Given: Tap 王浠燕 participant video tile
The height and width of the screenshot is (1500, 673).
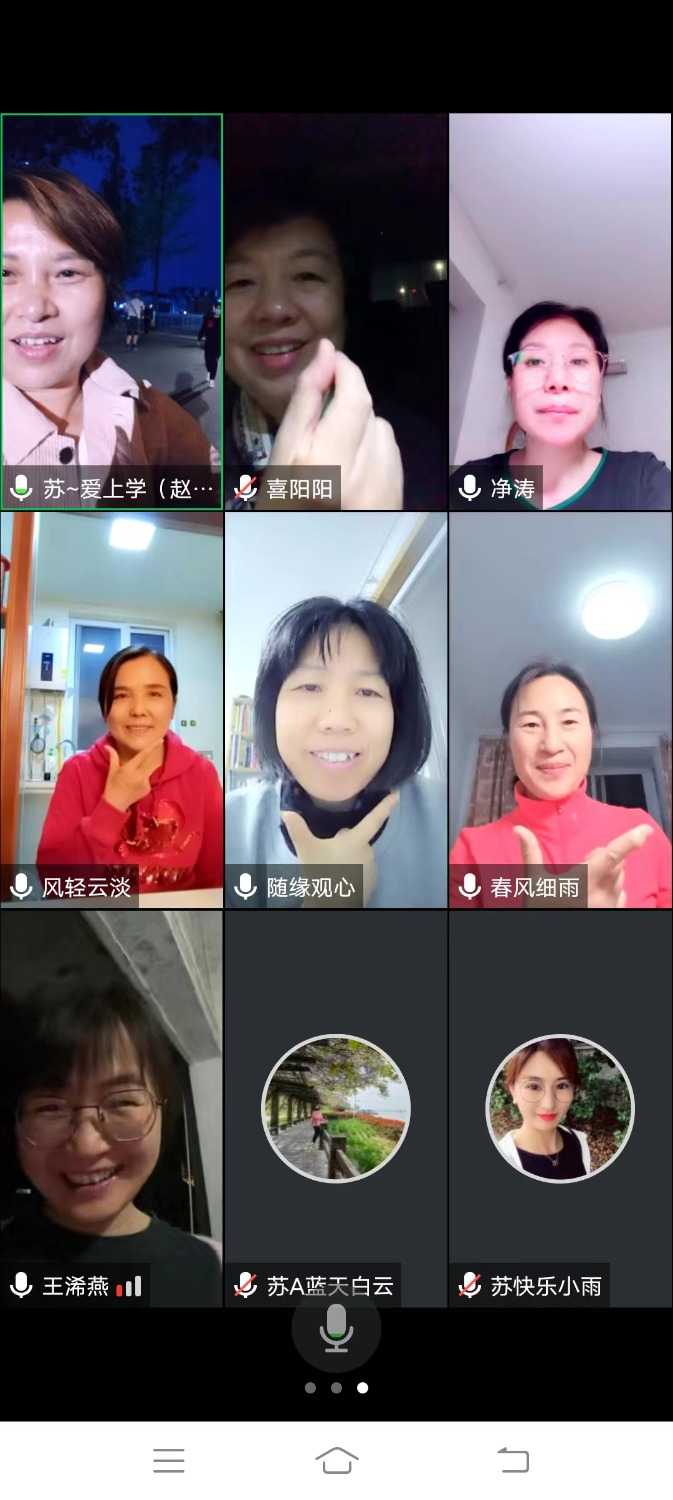Looking at the screenshot, I should coord(111,1108).
